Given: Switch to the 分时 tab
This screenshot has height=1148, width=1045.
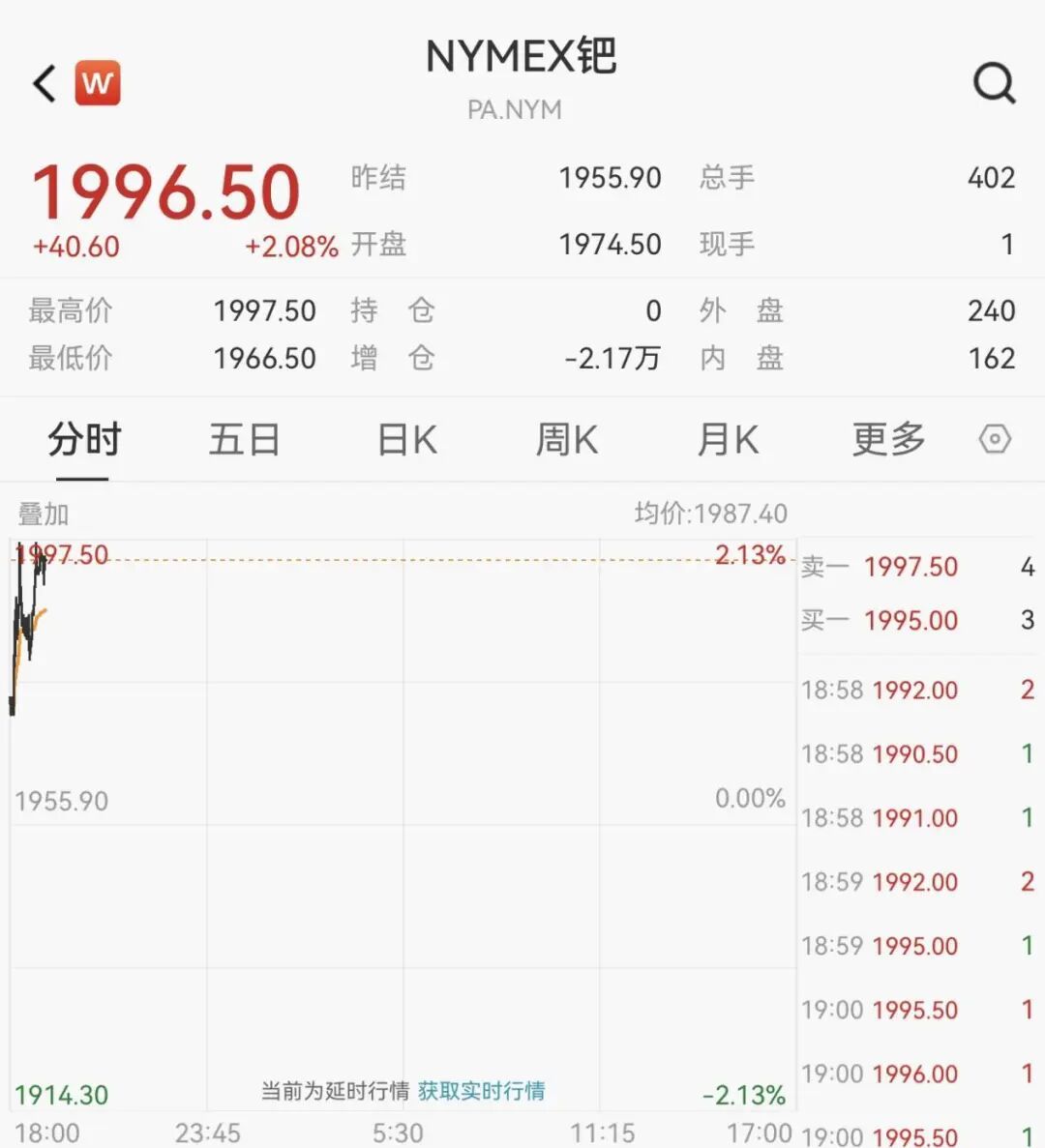Looking at the screenshot, I should point(83,438).
